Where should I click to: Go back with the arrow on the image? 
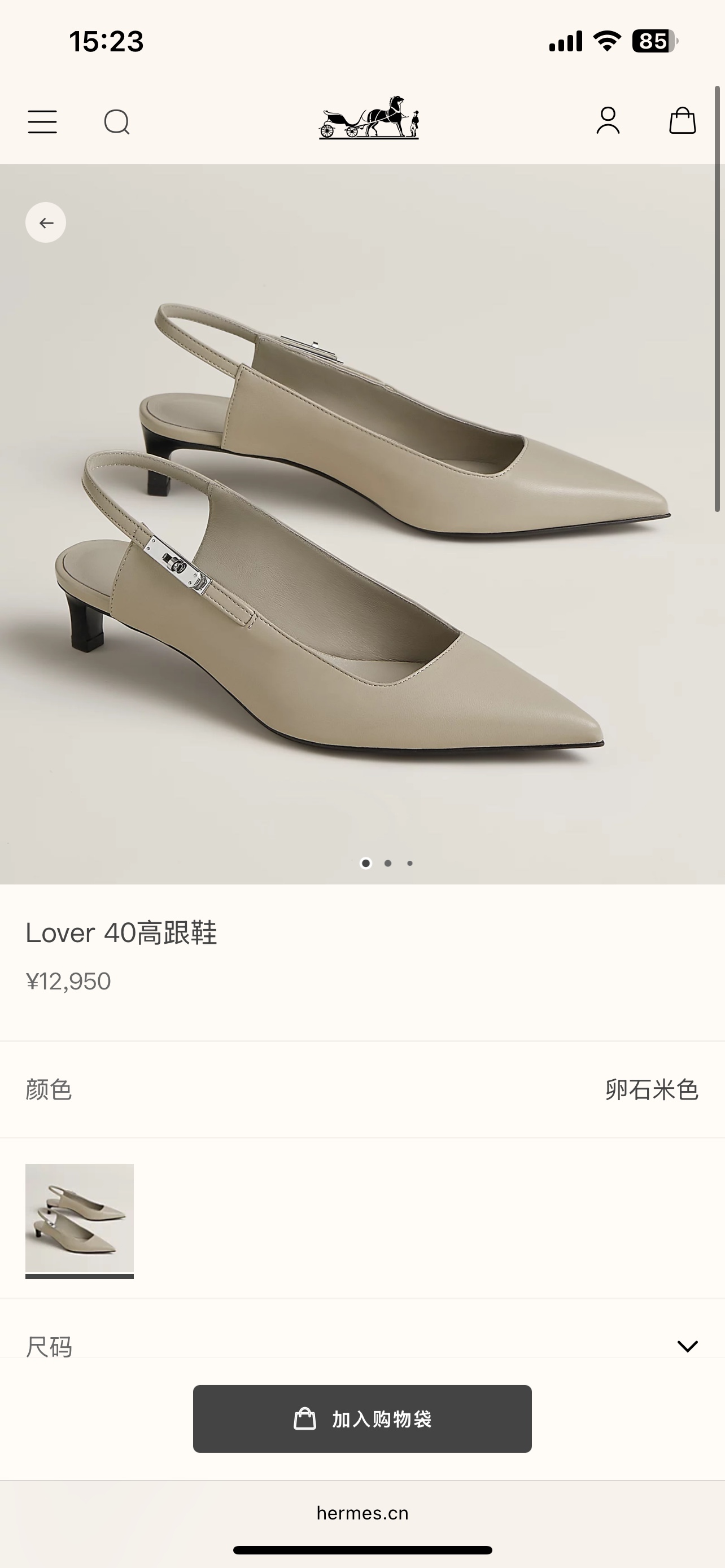point(46,223)
